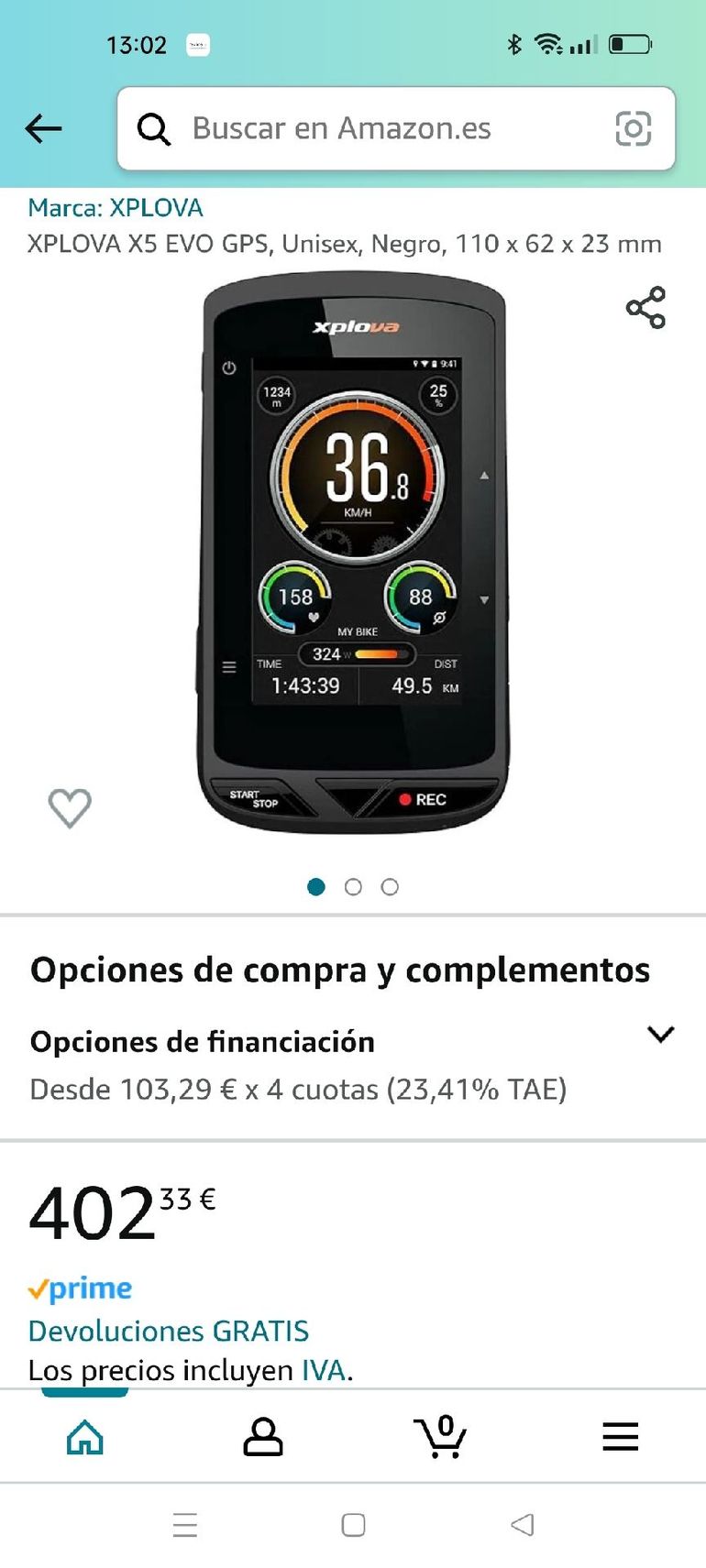Jump to the third product image dot
The width and height of the screenshot is (706, 1568).
390,887
